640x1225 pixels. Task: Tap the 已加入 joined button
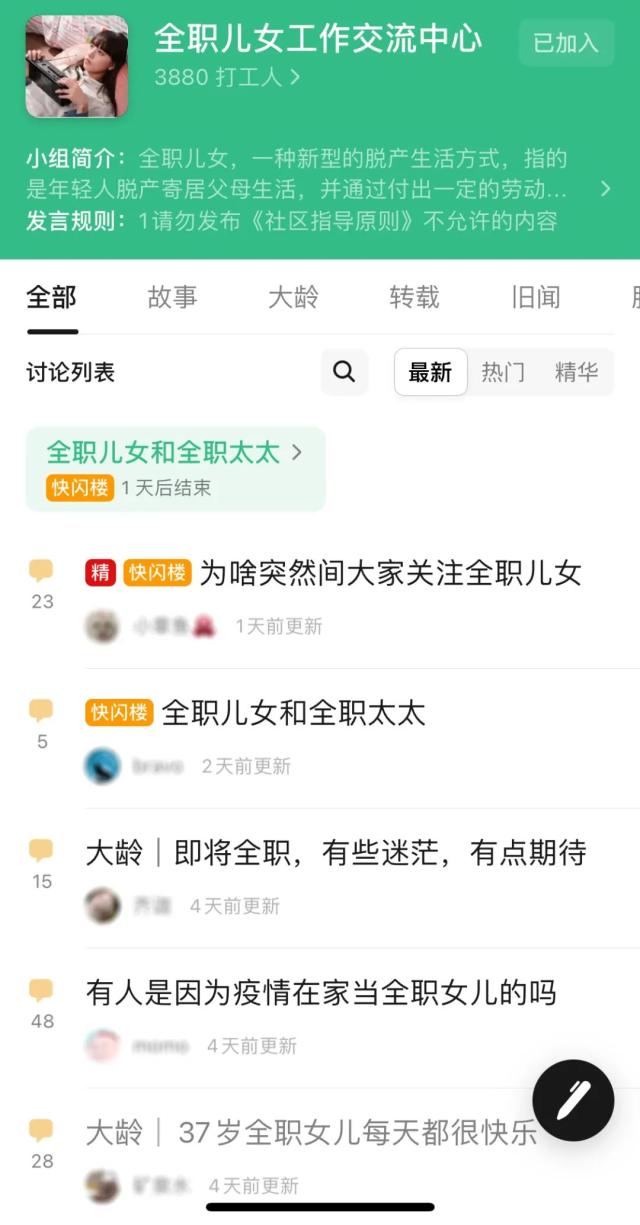[565, 43]
